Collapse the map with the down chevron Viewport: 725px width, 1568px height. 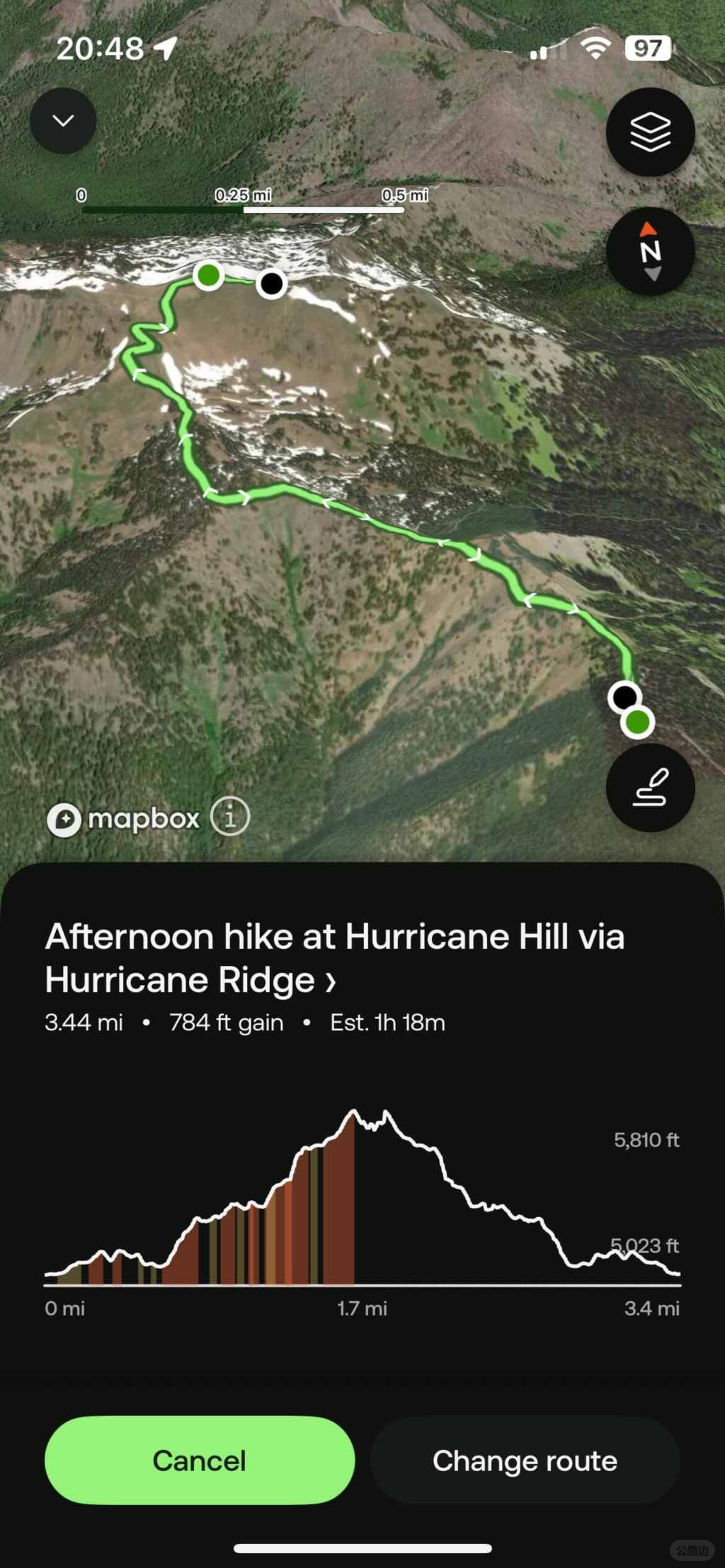pyautogui.click(x=63, y=121)
